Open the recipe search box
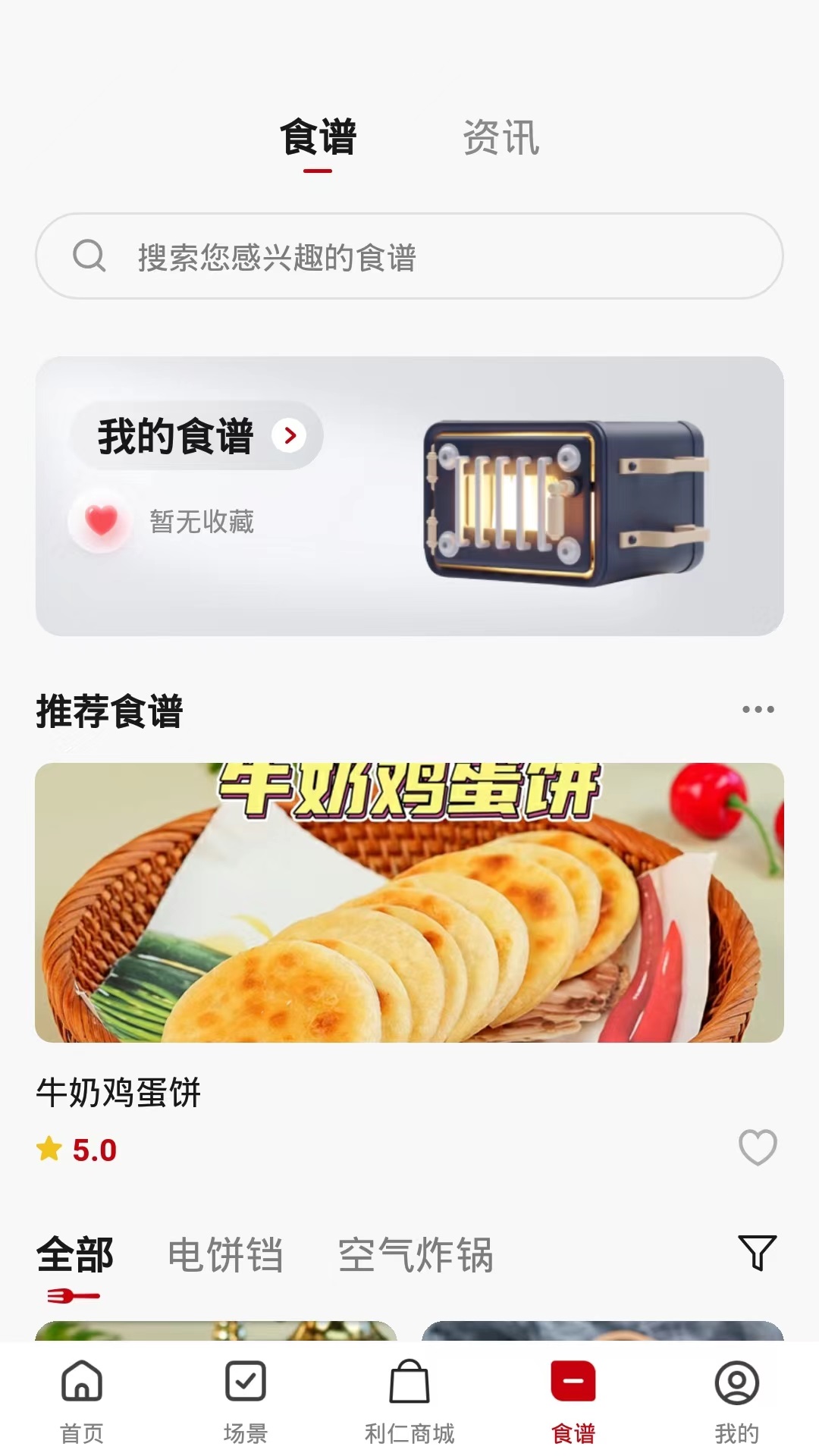Screen dimensions: 819x1456 [409, 256]
